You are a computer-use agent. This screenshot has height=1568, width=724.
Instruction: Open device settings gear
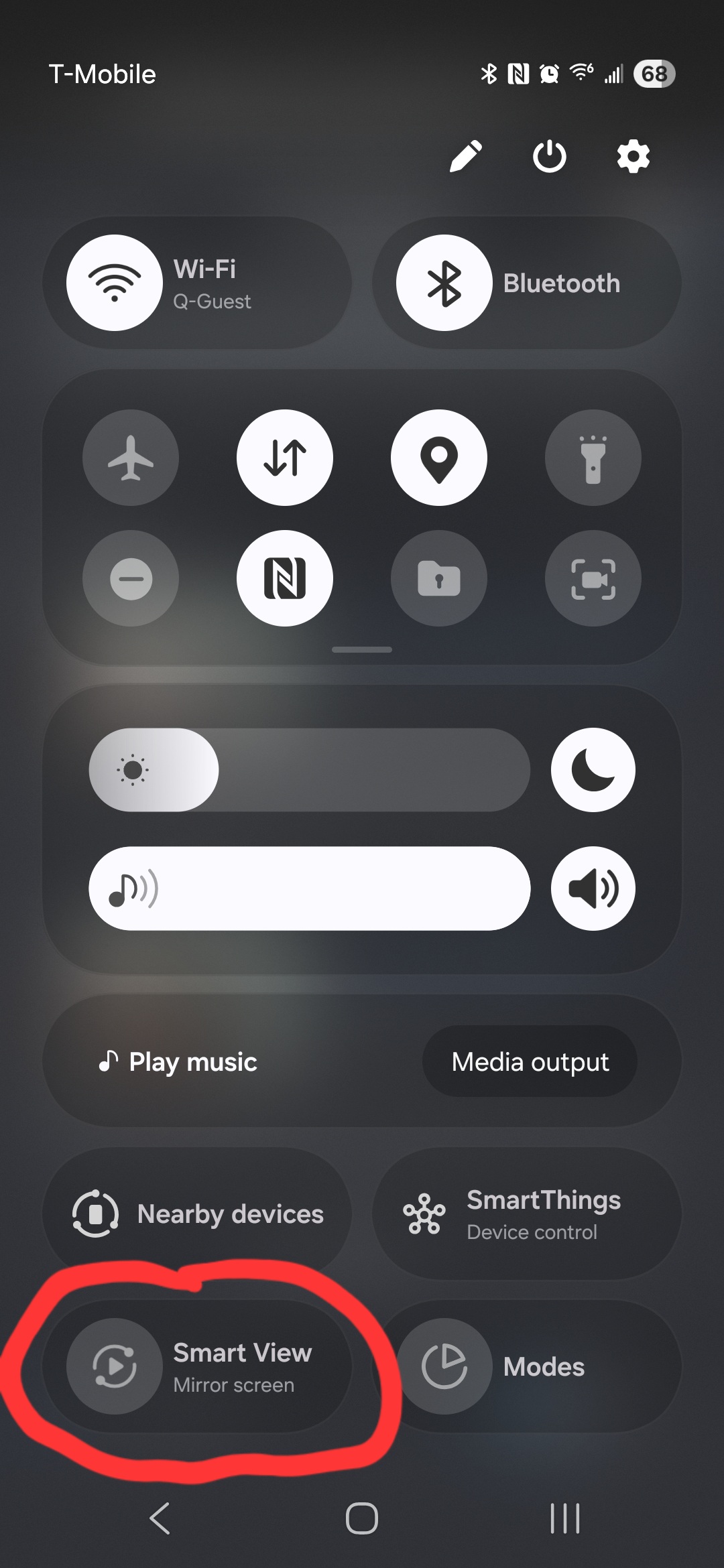pyautogui.click(x=633, y=157)
